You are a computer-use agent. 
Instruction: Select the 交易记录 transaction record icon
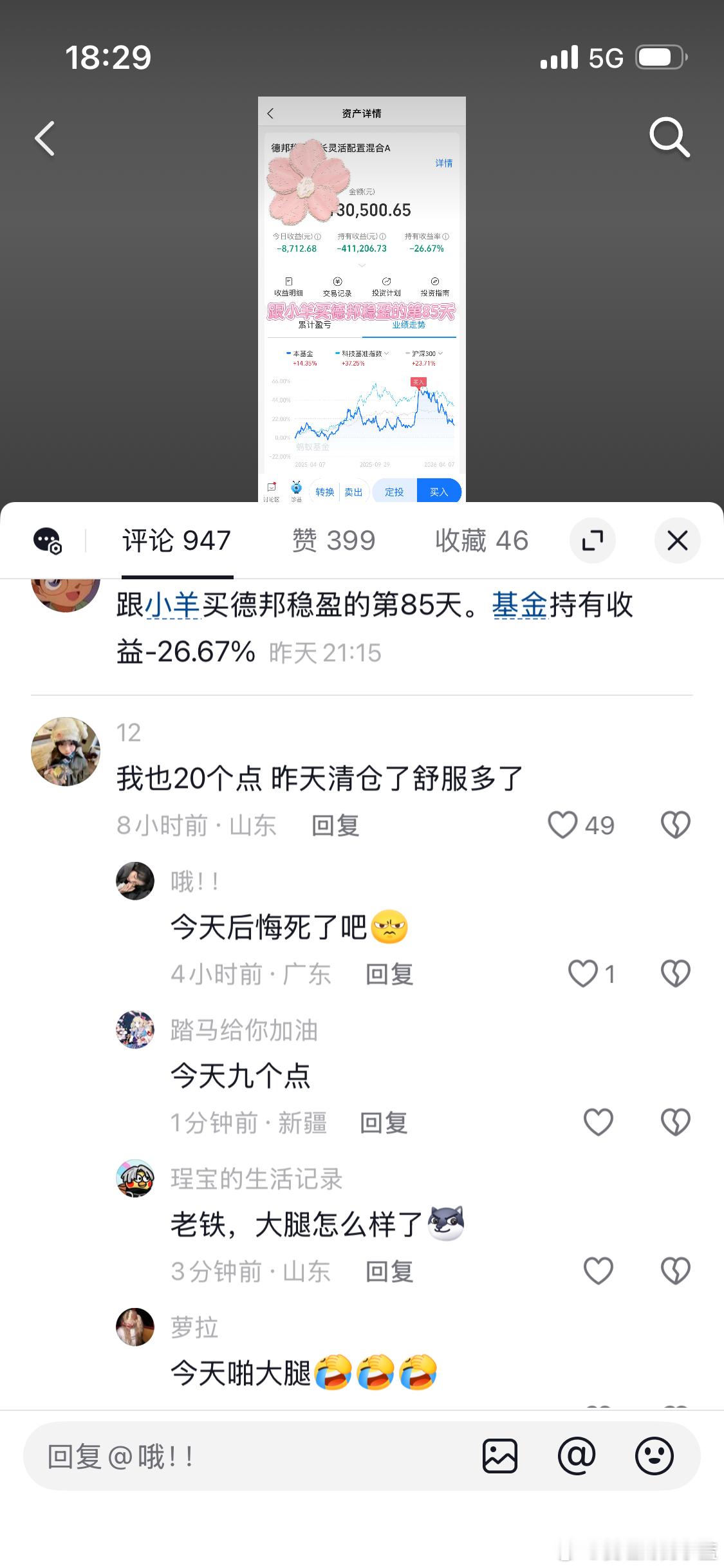click(337, 285)
